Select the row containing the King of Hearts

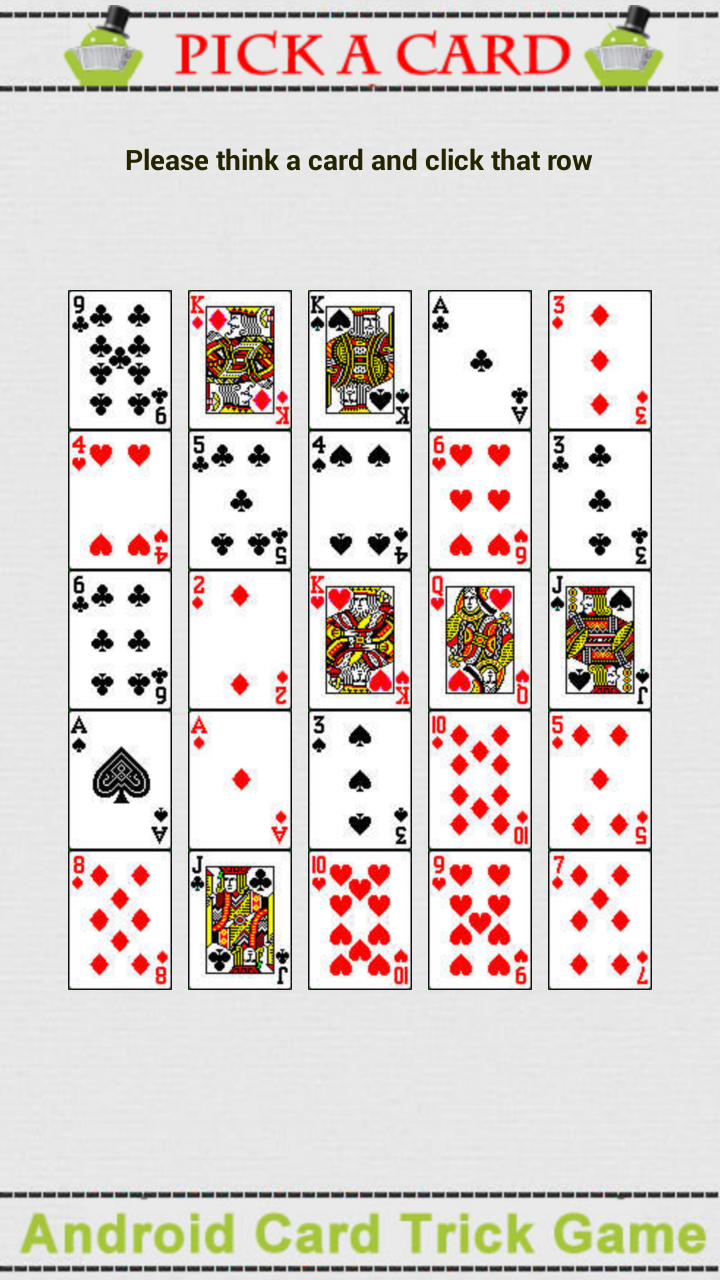359,640
